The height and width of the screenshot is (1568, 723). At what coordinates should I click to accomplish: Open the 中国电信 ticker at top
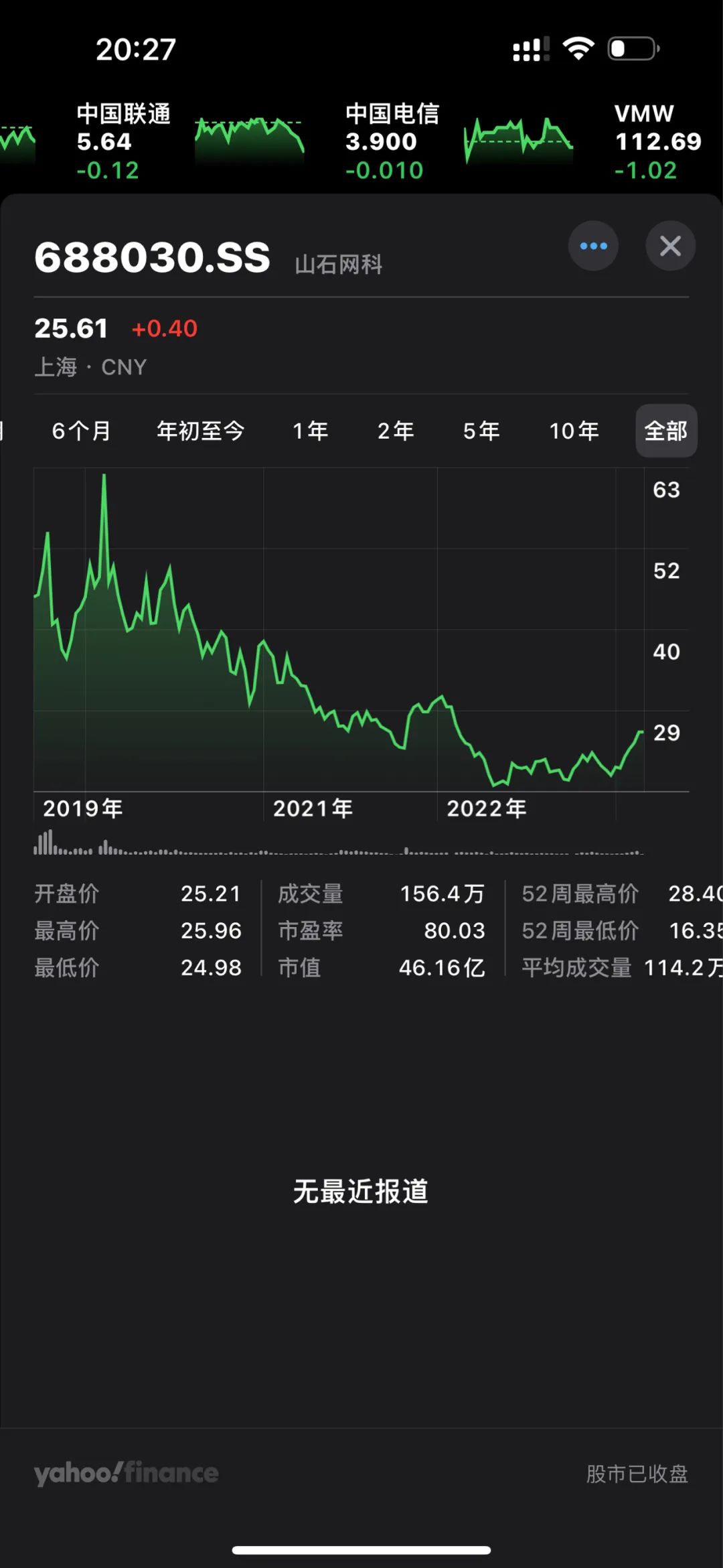[459, 141]
